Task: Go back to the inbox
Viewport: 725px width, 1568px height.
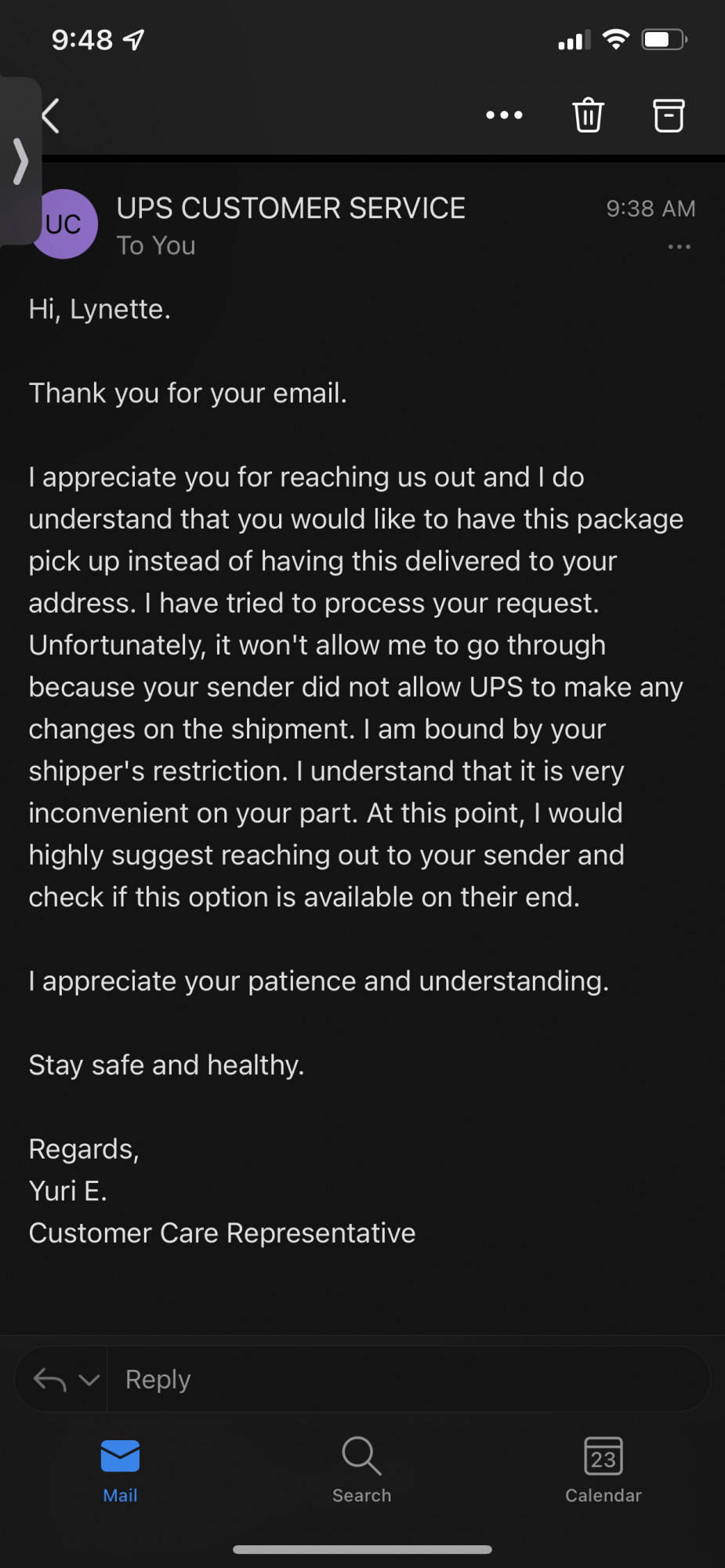Action: coord(52,116)
